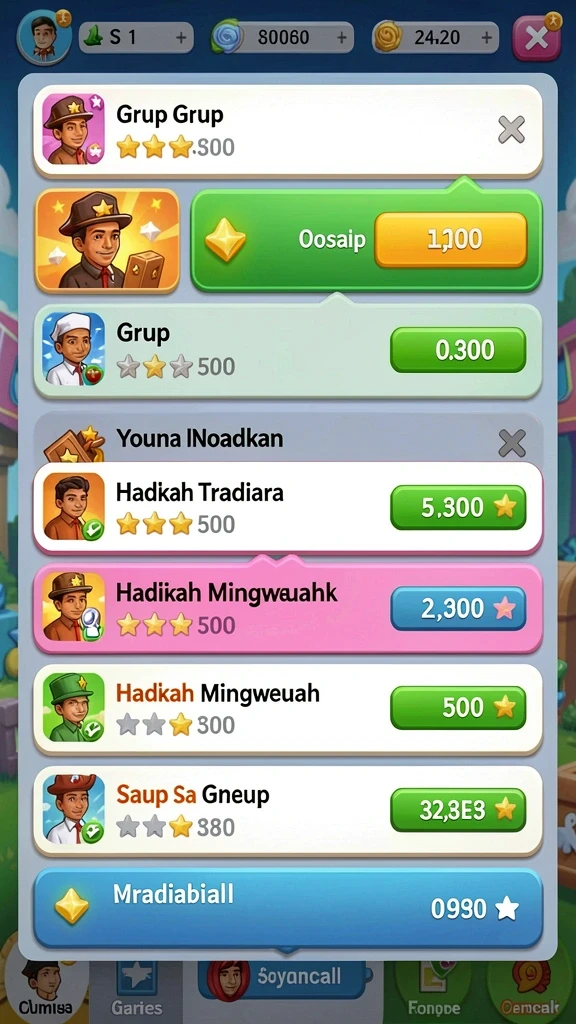Tap the green 0.300 button for Grup

(x=458, y=350)
